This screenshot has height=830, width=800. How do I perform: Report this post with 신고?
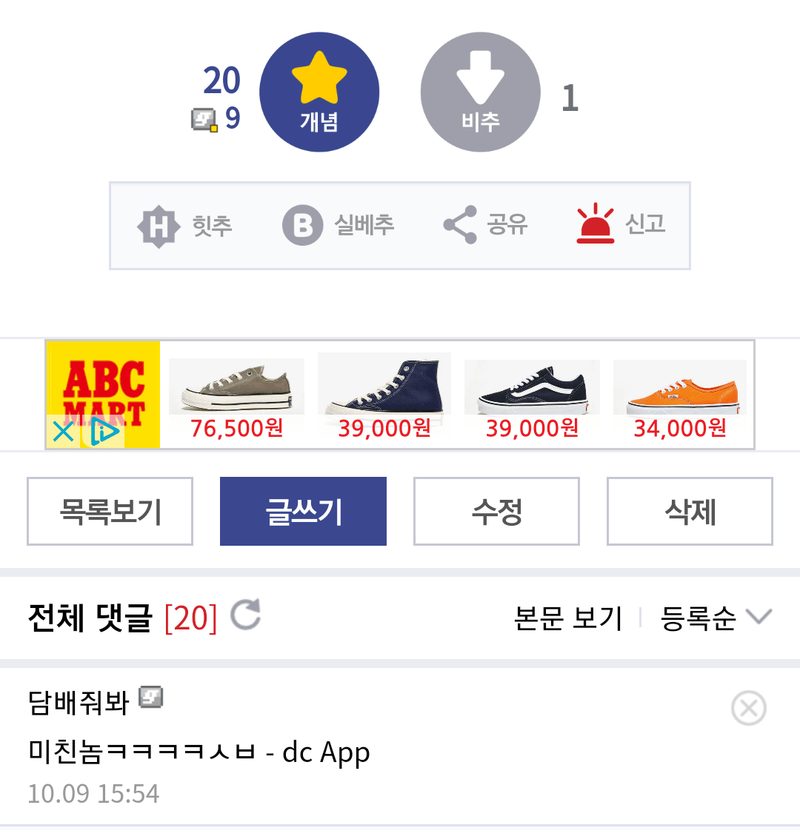click(621, 226)
